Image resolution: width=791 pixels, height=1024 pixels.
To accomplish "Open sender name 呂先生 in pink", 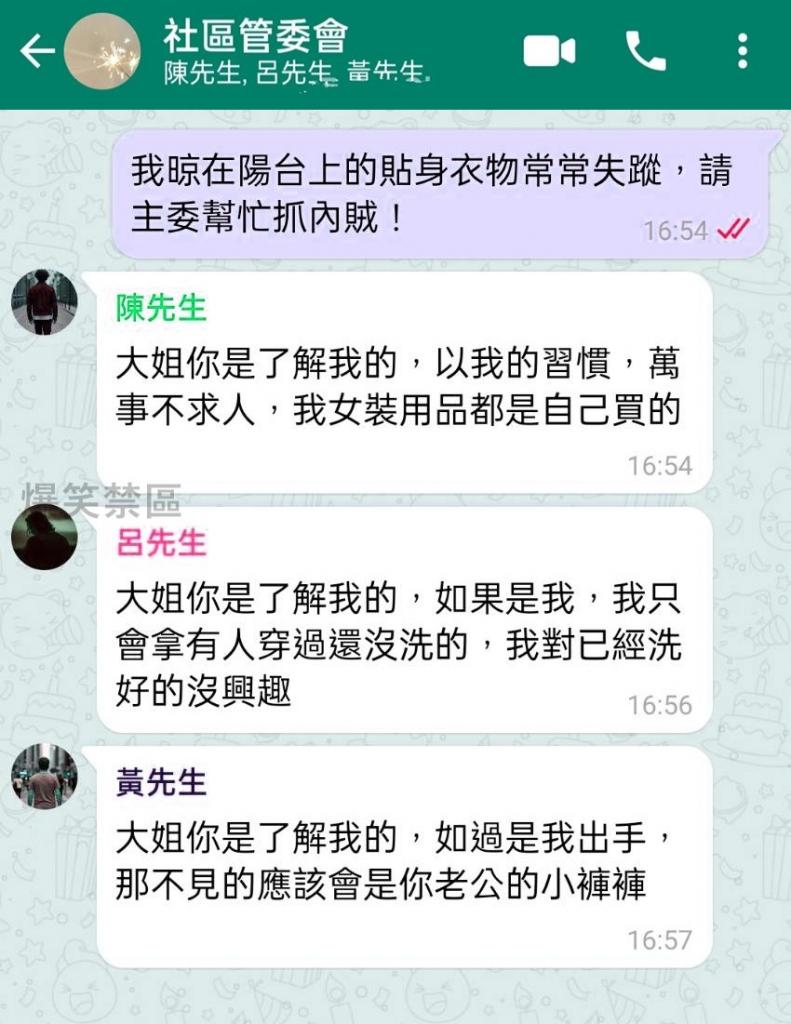I will coord(161,543).
